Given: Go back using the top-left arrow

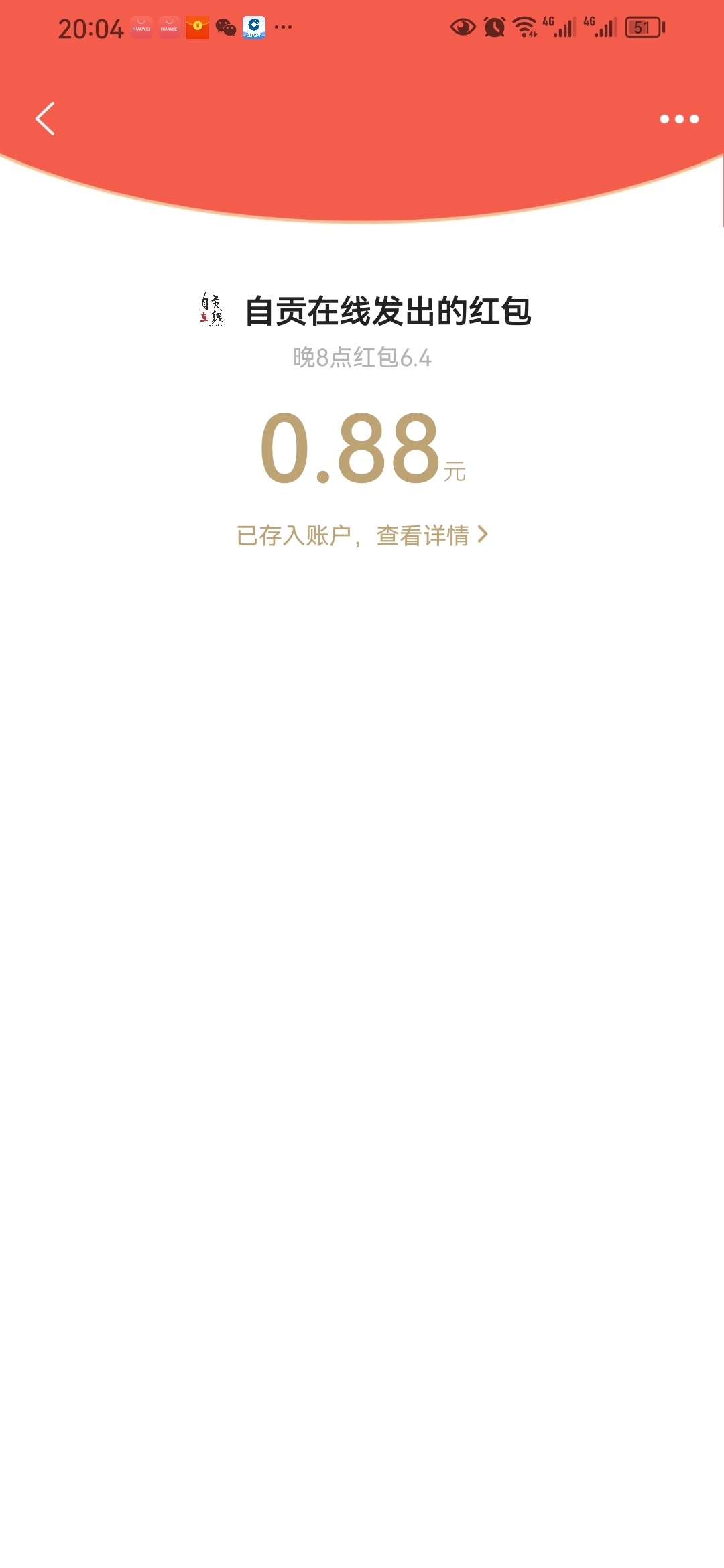Looking at the screenshot, I should click(x=45, y=119).
